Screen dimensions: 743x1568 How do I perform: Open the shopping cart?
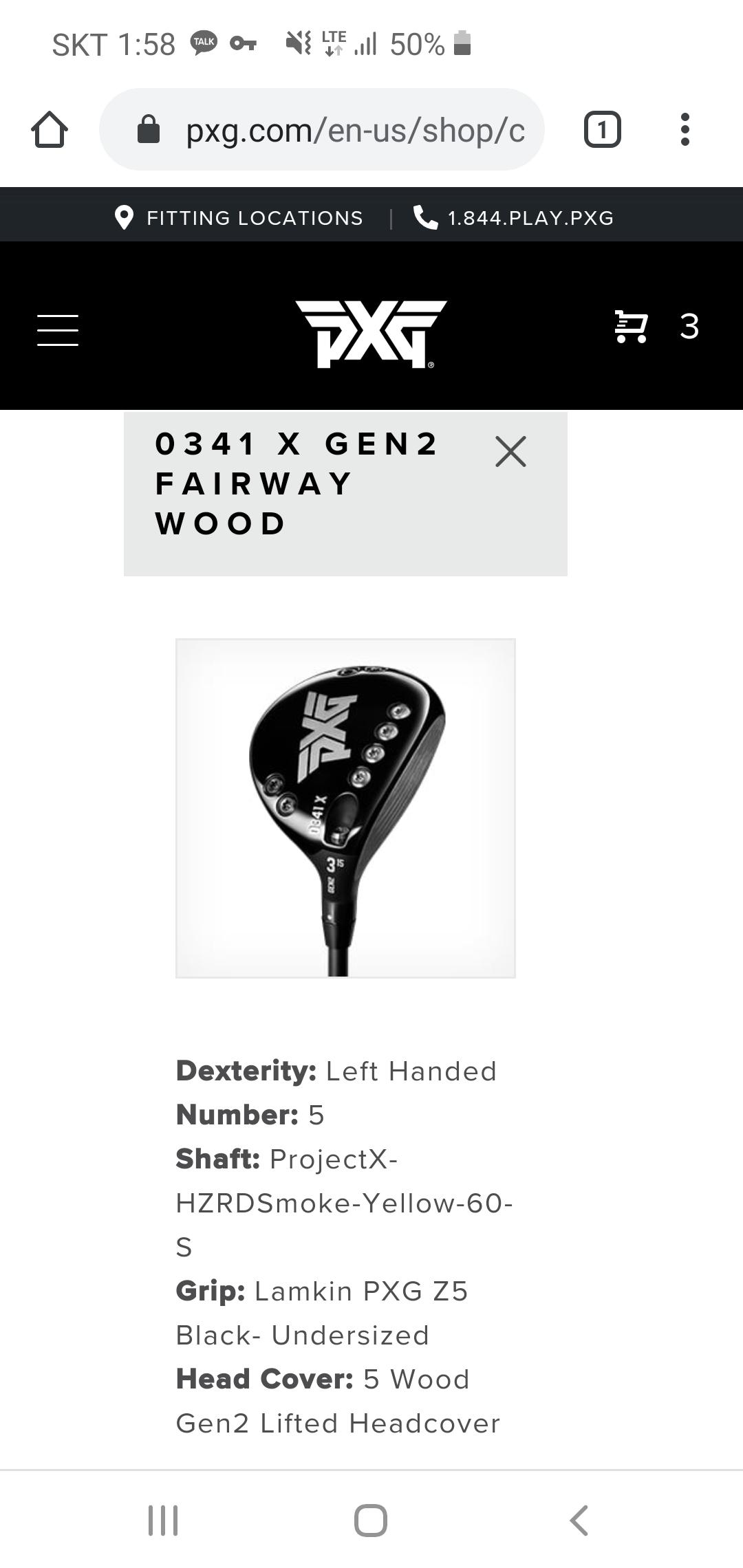tap(657, 326)
